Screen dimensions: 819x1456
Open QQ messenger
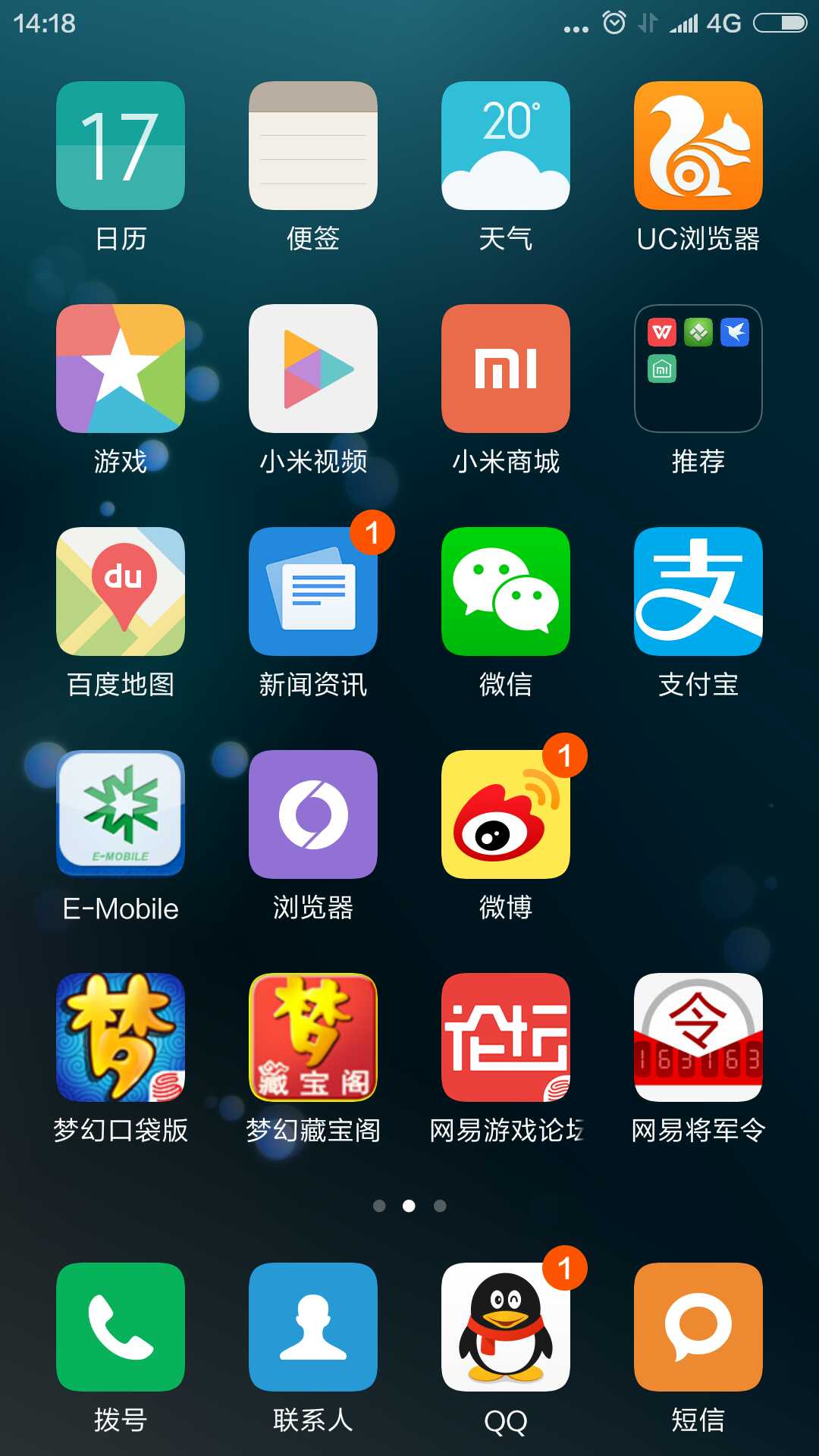506,1327
